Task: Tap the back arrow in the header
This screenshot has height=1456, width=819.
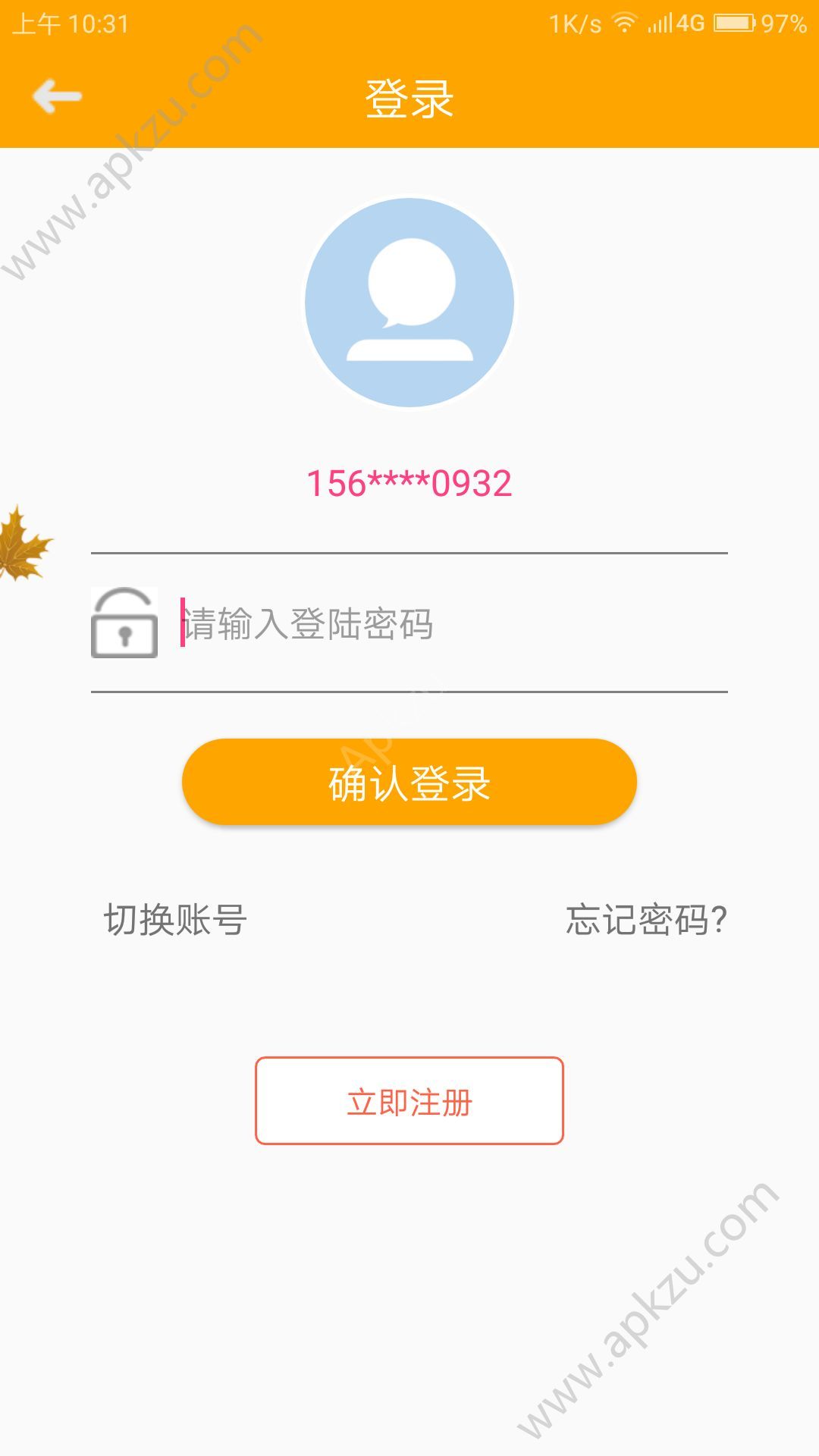Action: point(57,96)
